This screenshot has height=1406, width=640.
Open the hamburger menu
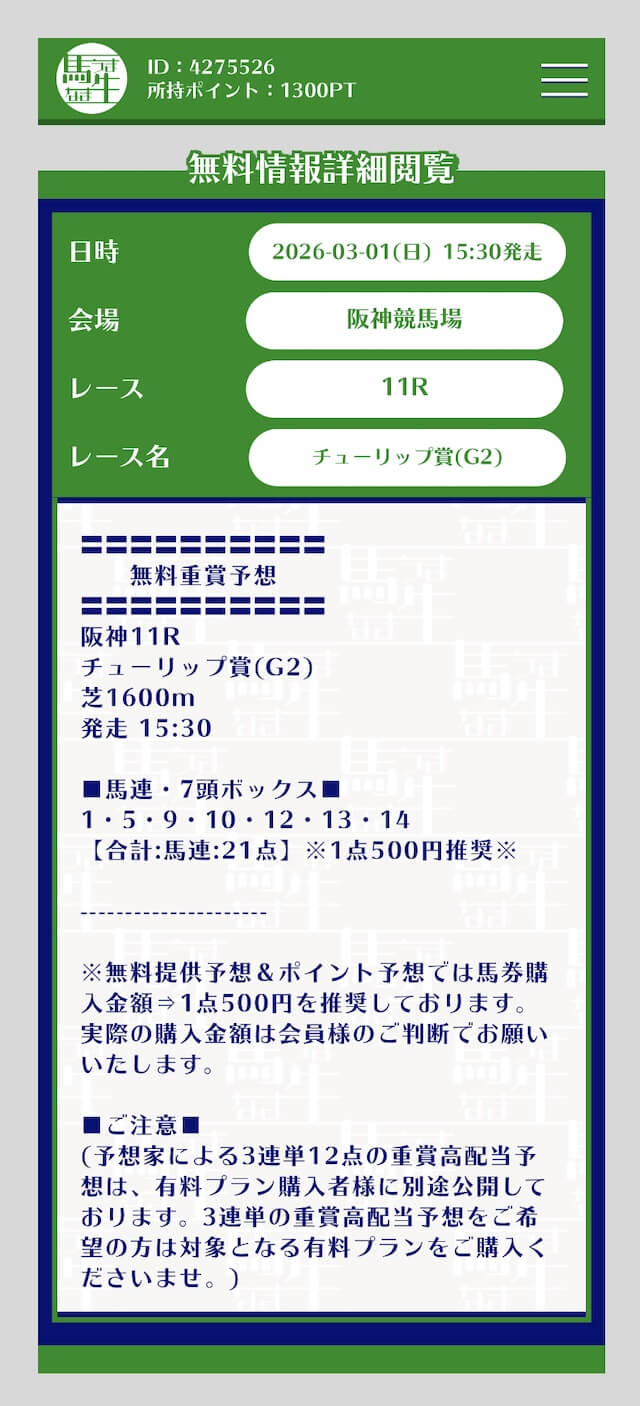click(x=564, y=80)
